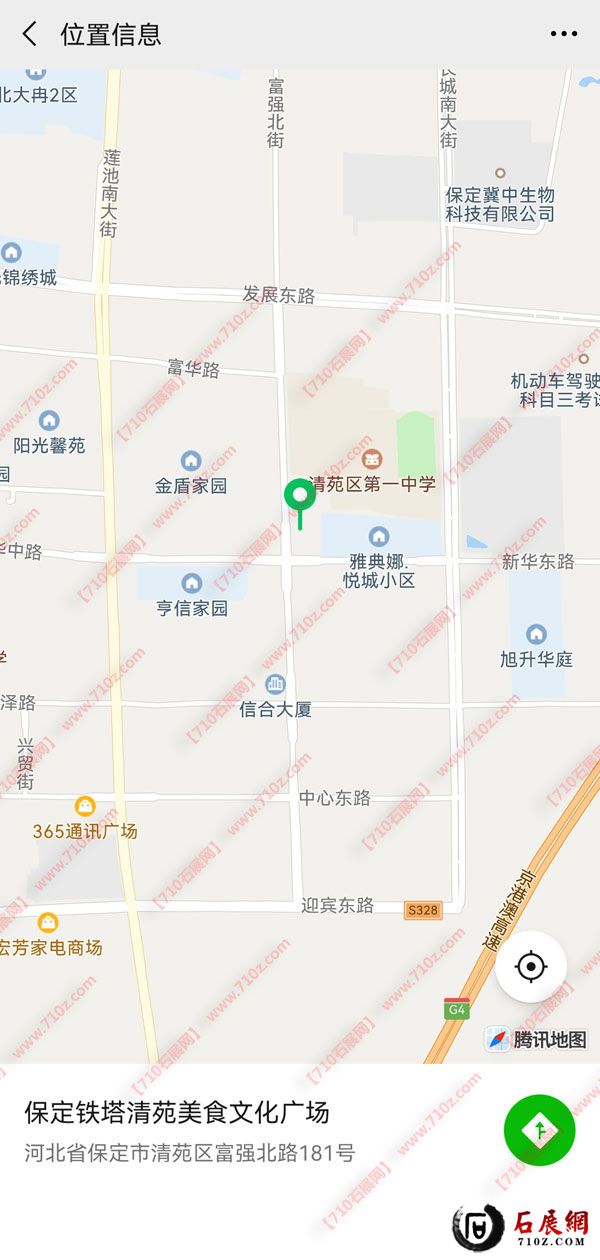Recenter the map on my location
Screen dimensions: 600x1260
(x=531, y=967)
